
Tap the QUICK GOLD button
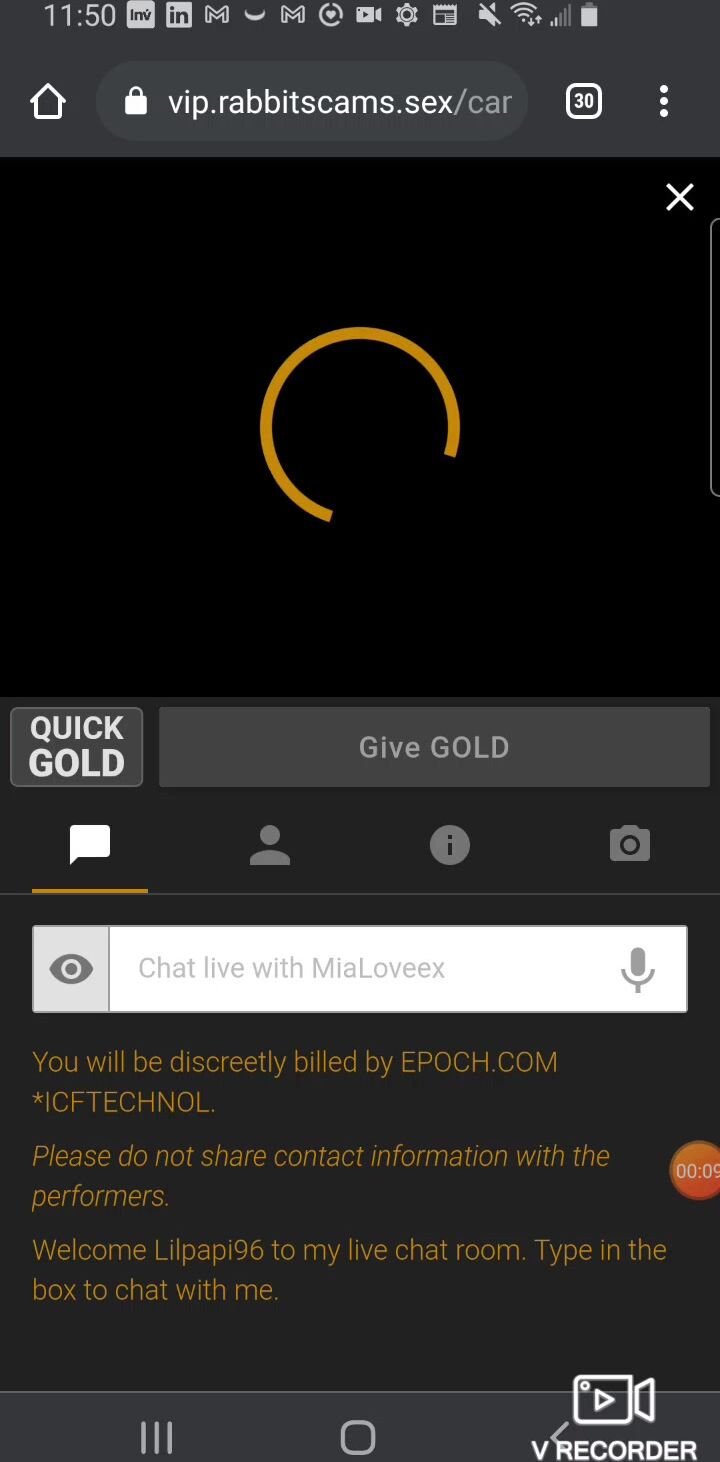[77, 747]
